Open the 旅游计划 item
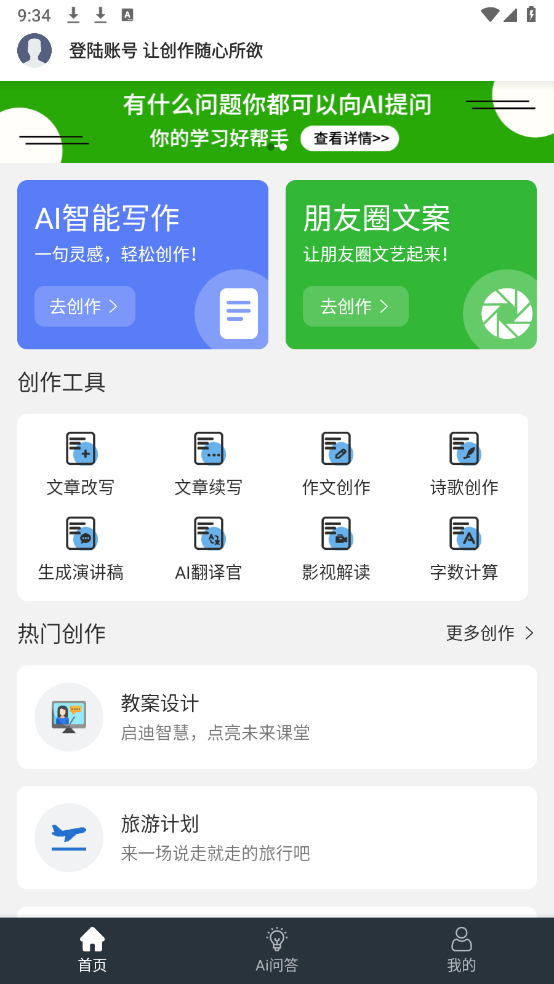The height and width of the screenshot is (984, 554). (277, 838)
